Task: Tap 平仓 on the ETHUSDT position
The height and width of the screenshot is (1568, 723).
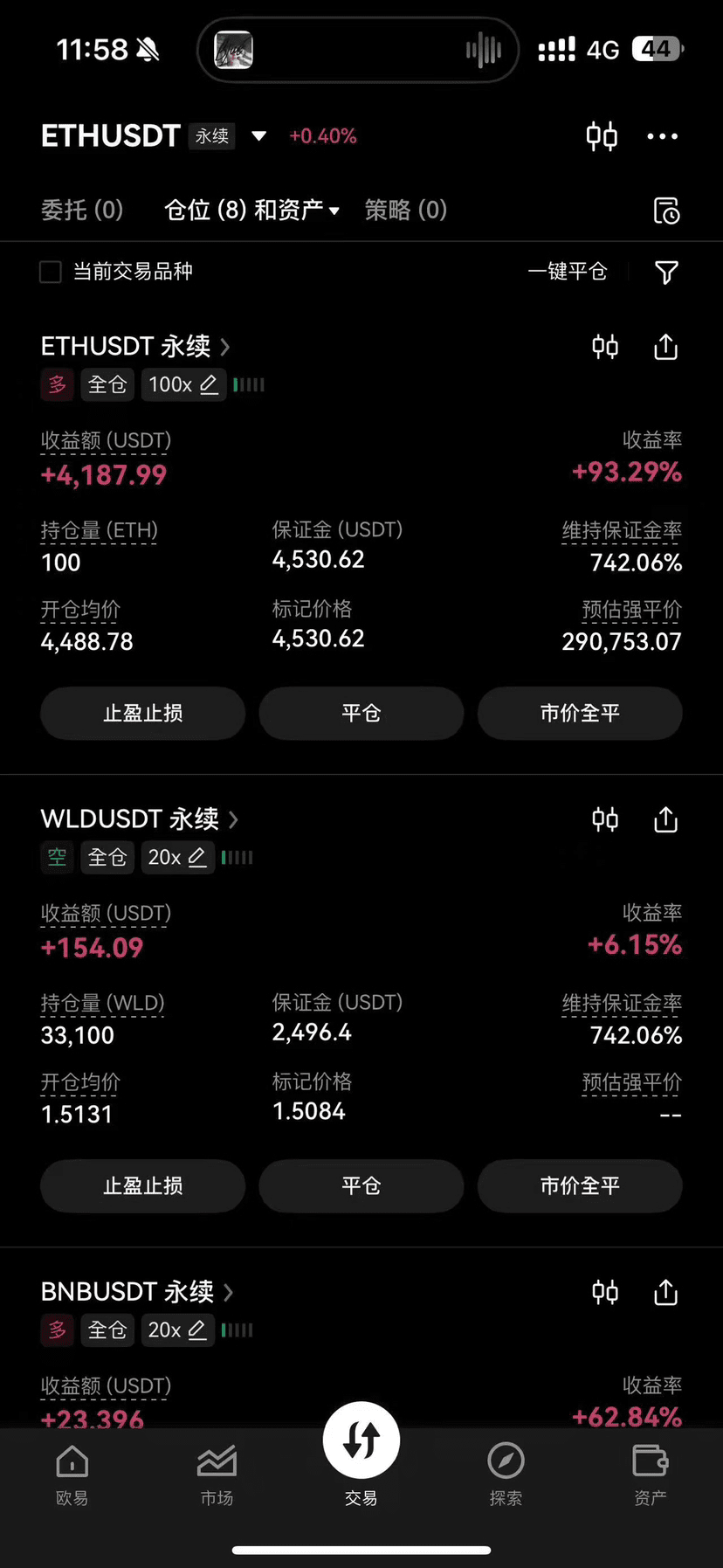Action: (x=361, y=714)
